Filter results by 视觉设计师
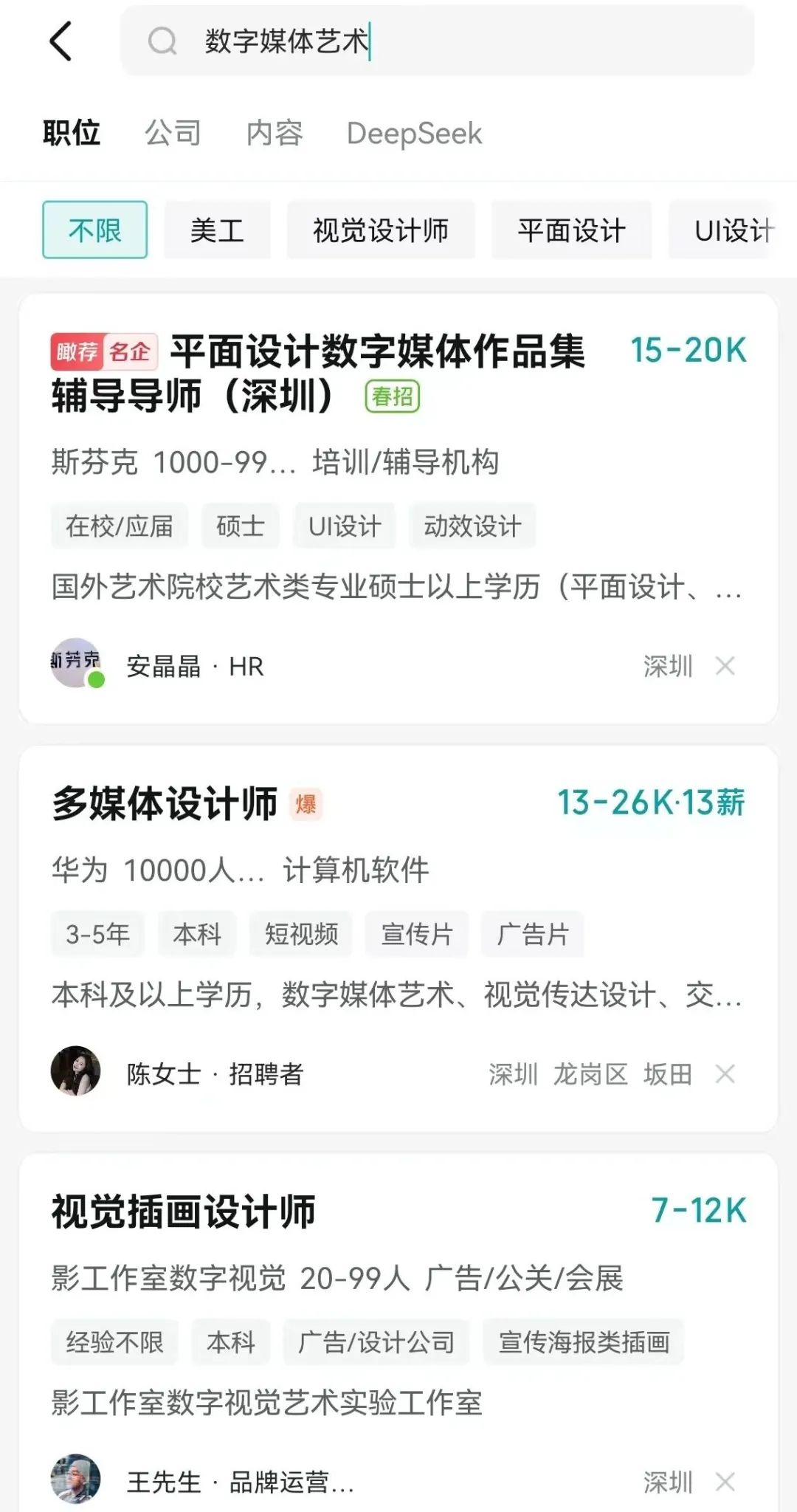Screen dimensions: 797x1512 click(380, 230)
